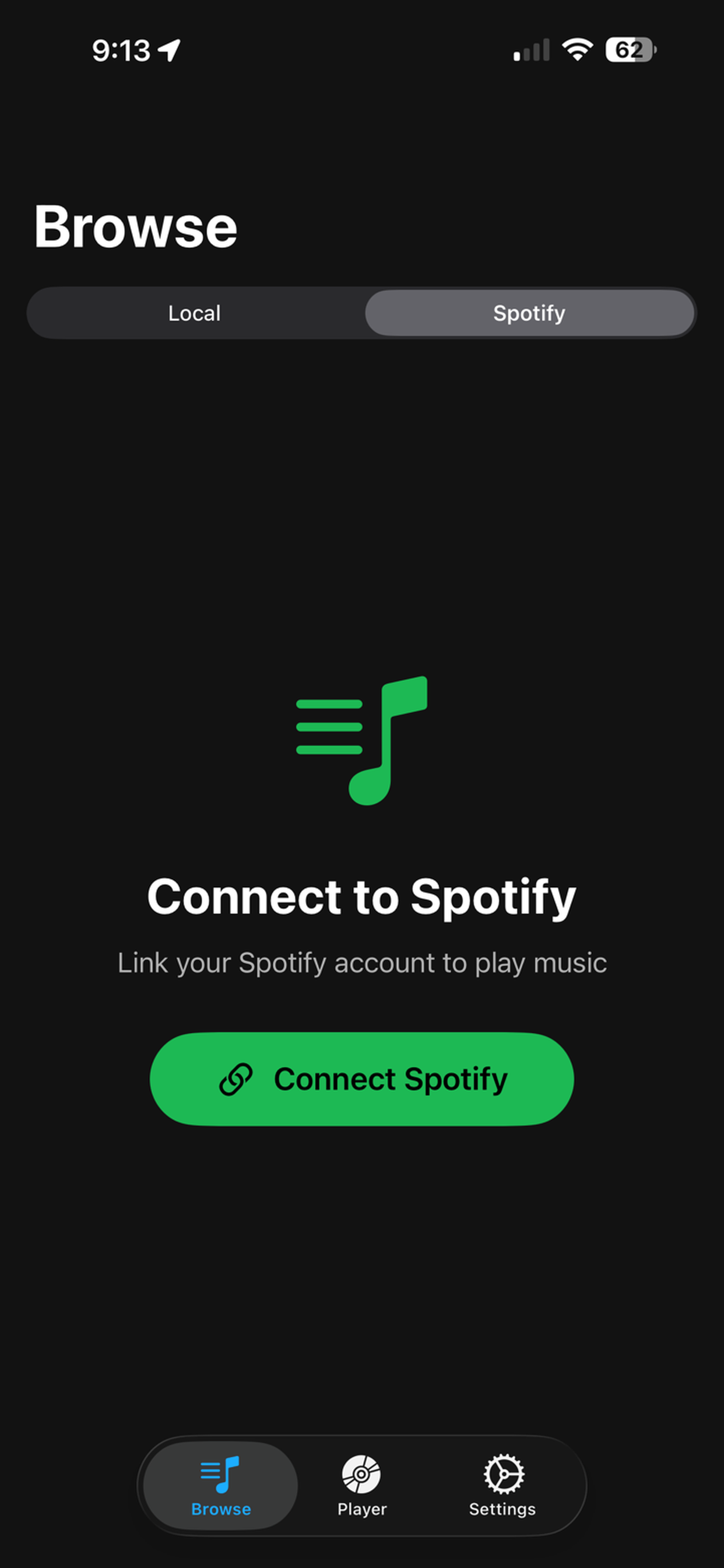Tap 'Link your Spotify account' subtitle text
Screen dimensions: 724x1568
362,963
